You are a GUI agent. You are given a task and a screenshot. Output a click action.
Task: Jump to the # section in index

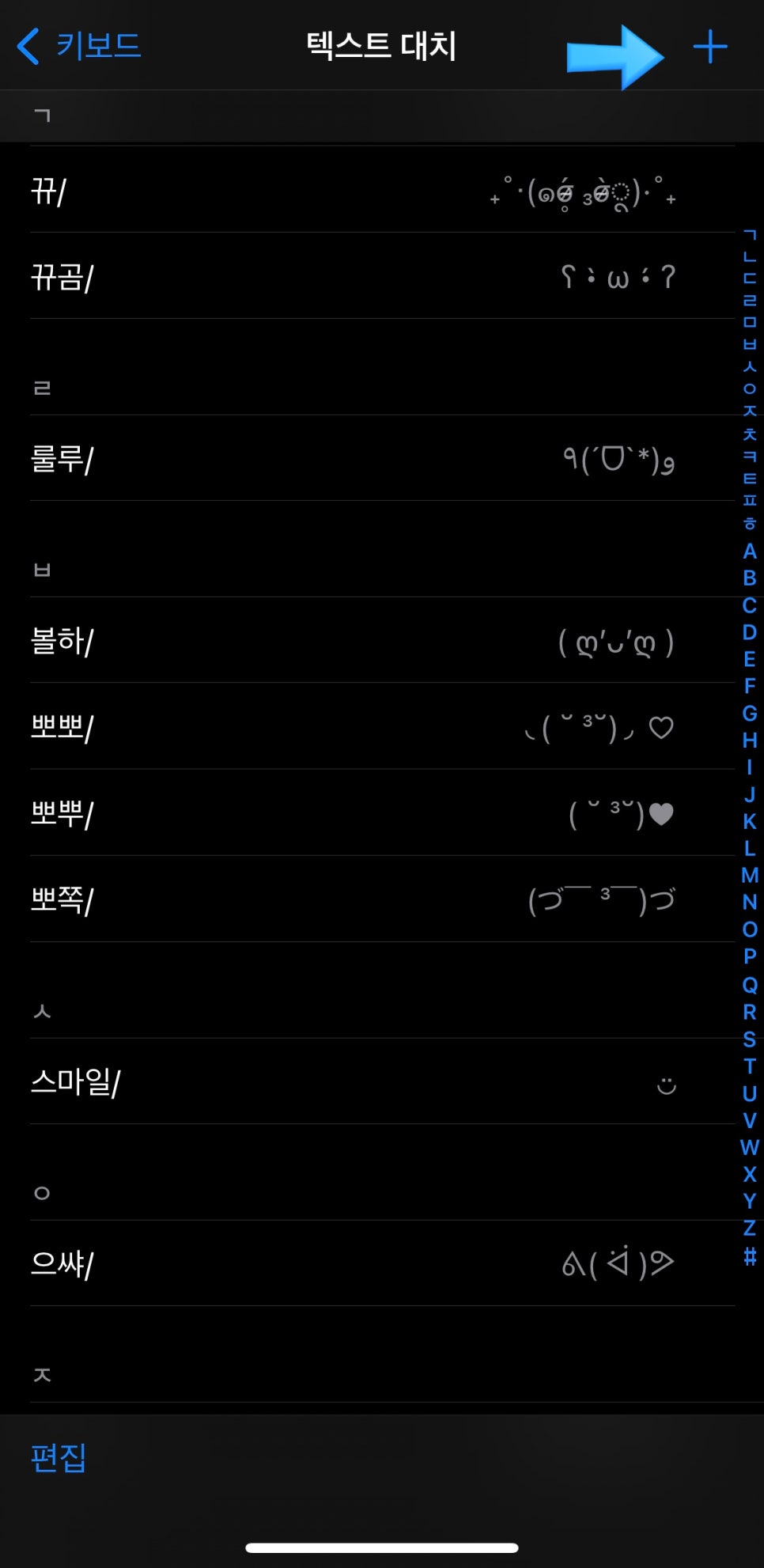click(x=749, y=1256)
